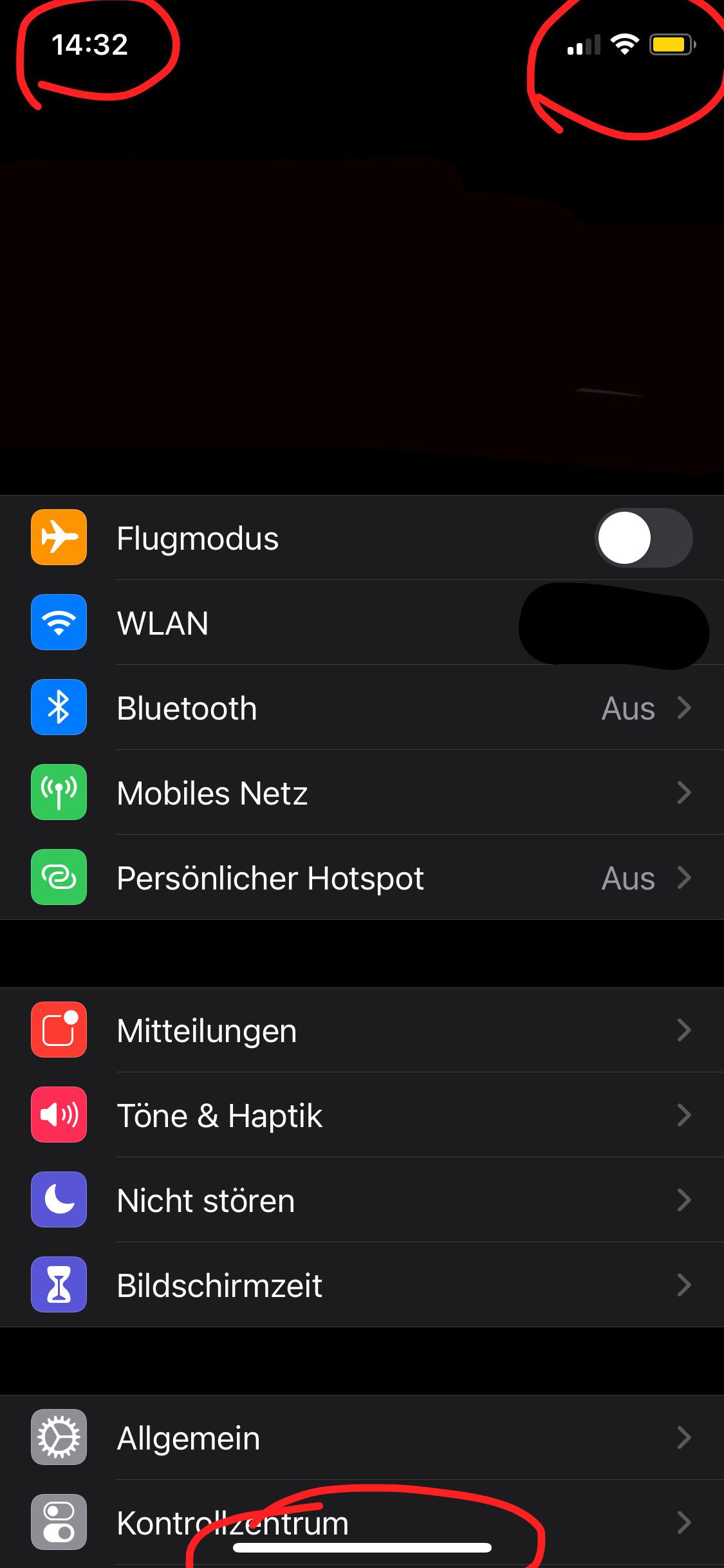Tap the Töne & Haptik speaker icon
This screenshot has width=724, height=1568.
click(x=58, y=1115)
